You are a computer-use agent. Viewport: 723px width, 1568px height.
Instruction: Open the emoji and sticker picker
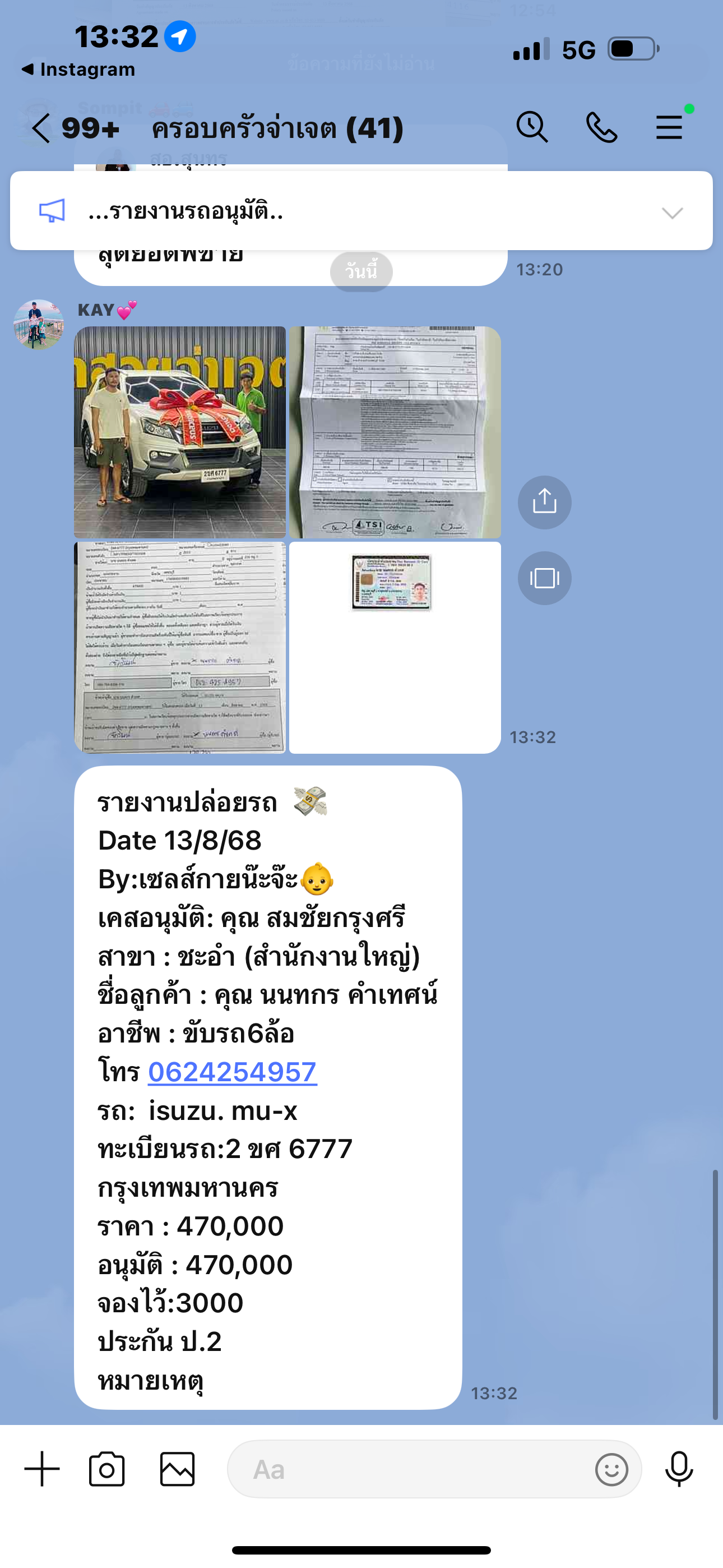click(x=611, y=1470)
